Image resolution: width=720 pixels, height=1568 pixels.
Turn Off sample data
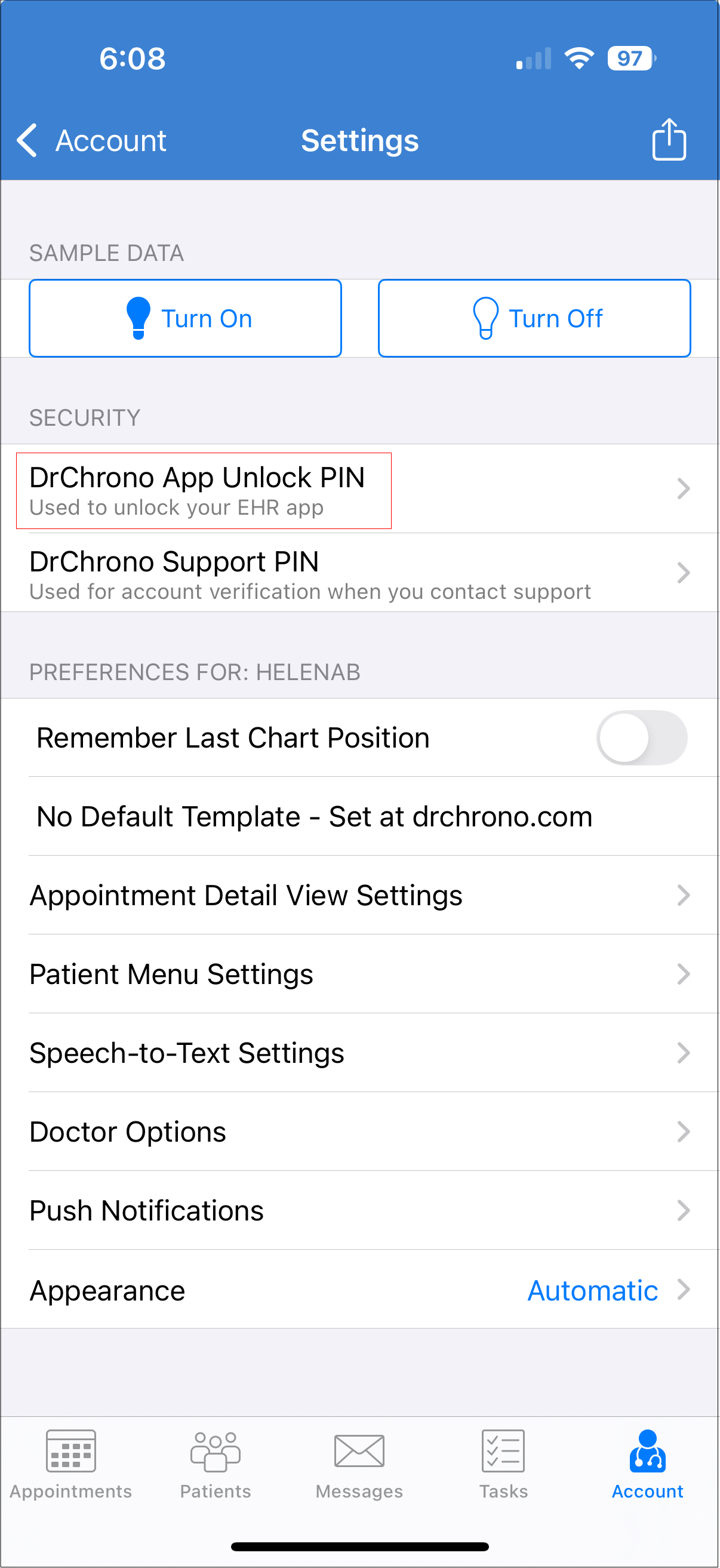coord(534,318)
